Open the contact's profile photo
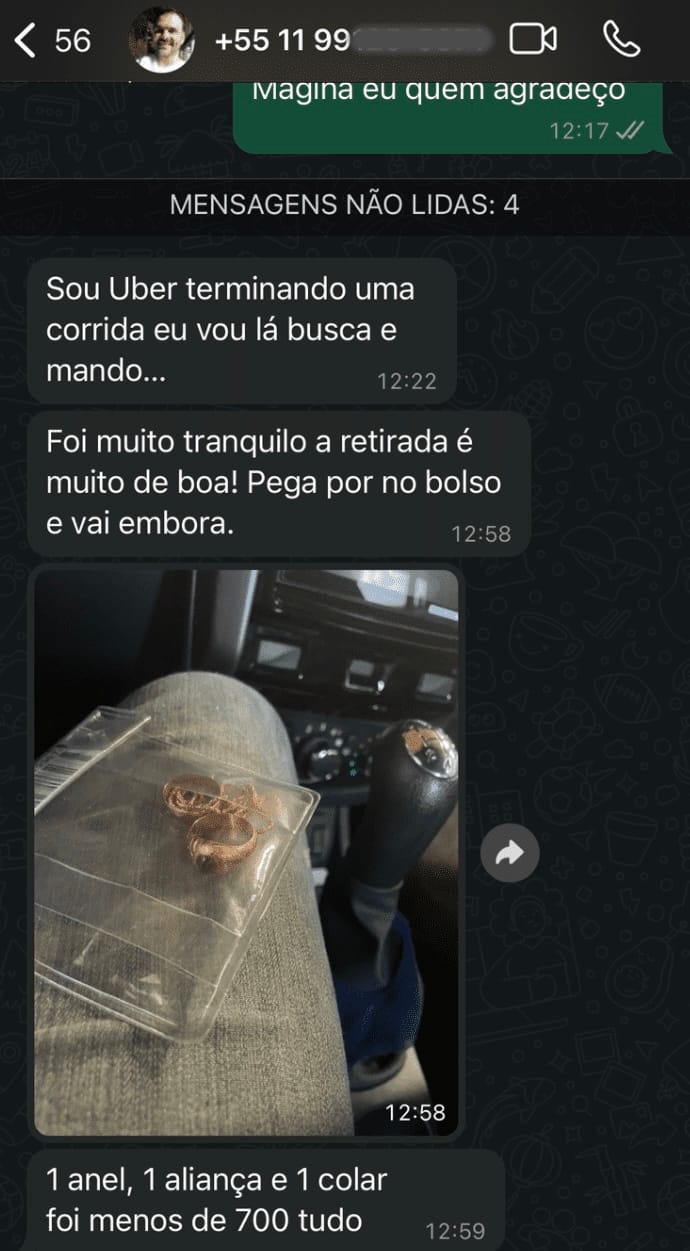The image size is (690, 1251). click(x=161, y=40)
